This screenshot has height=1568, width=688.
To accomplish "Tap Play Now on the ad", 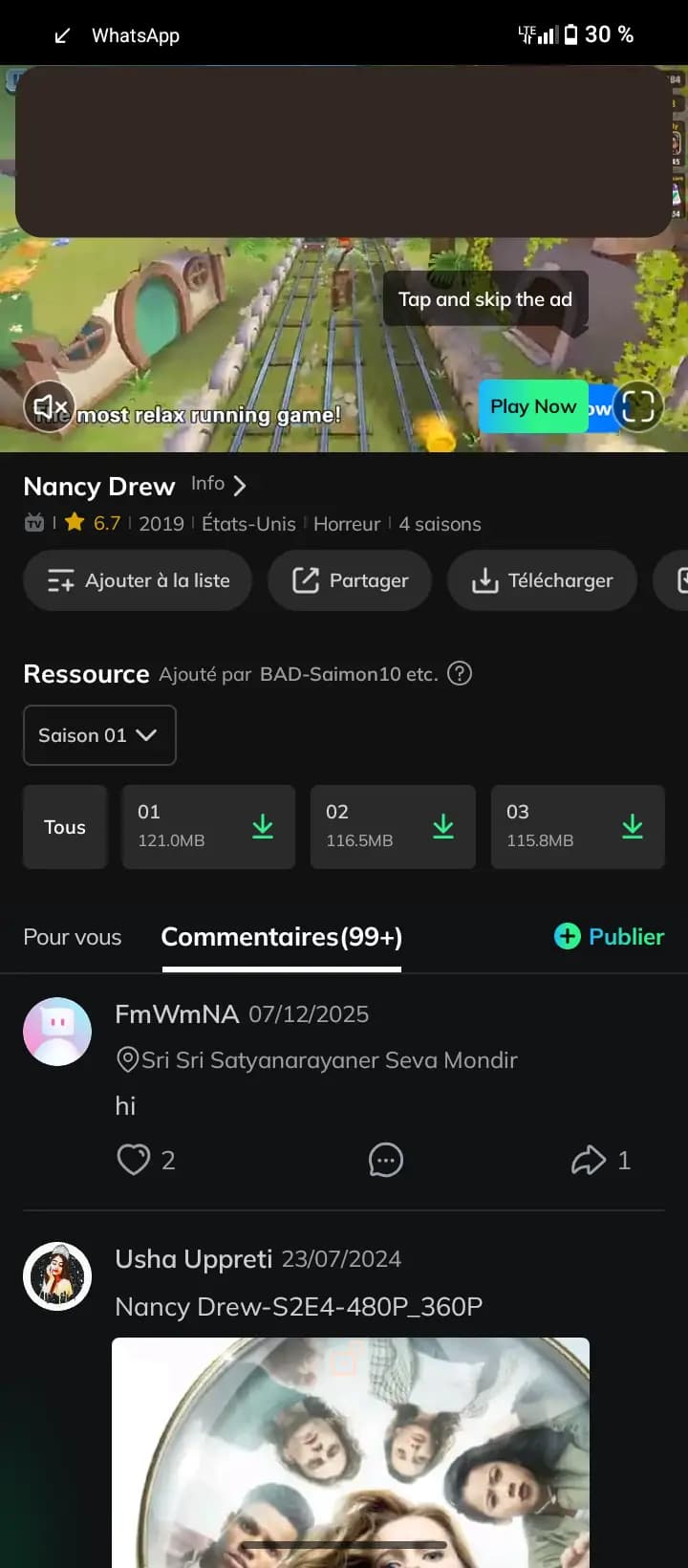I will pos(532,406).
